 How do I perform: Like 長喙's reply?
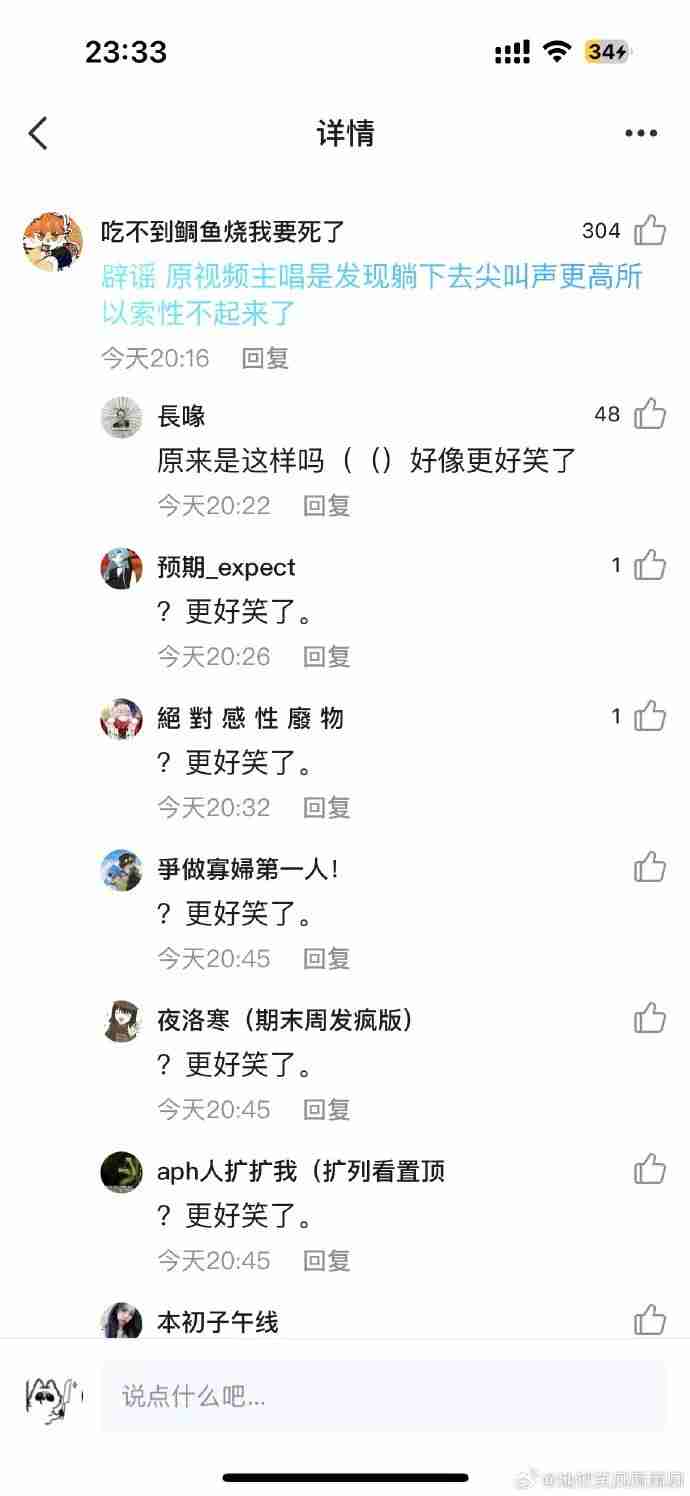pos(650,414)
